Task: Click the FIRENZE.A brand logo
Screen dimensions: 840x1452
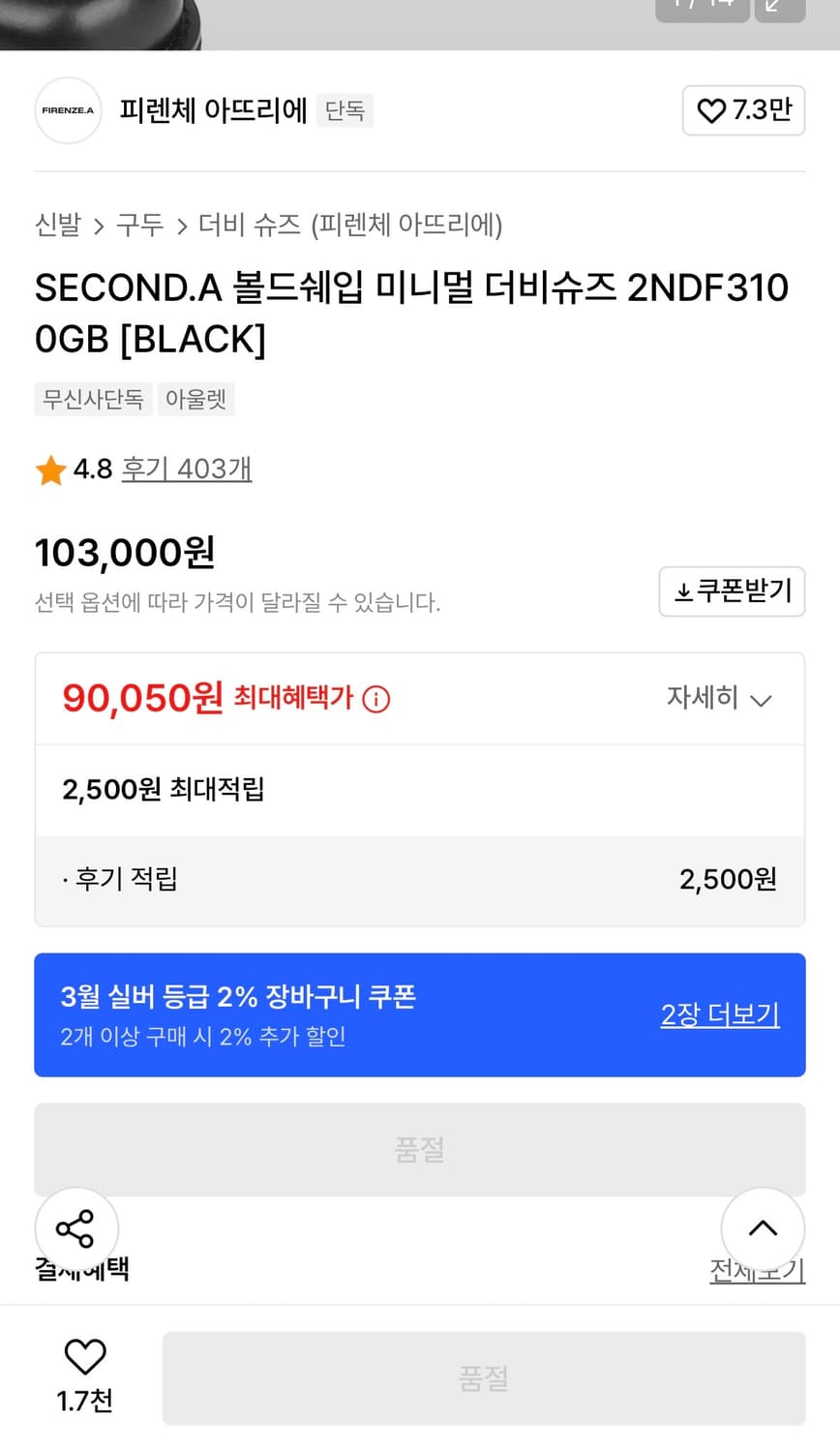Action: coord(68,110)
